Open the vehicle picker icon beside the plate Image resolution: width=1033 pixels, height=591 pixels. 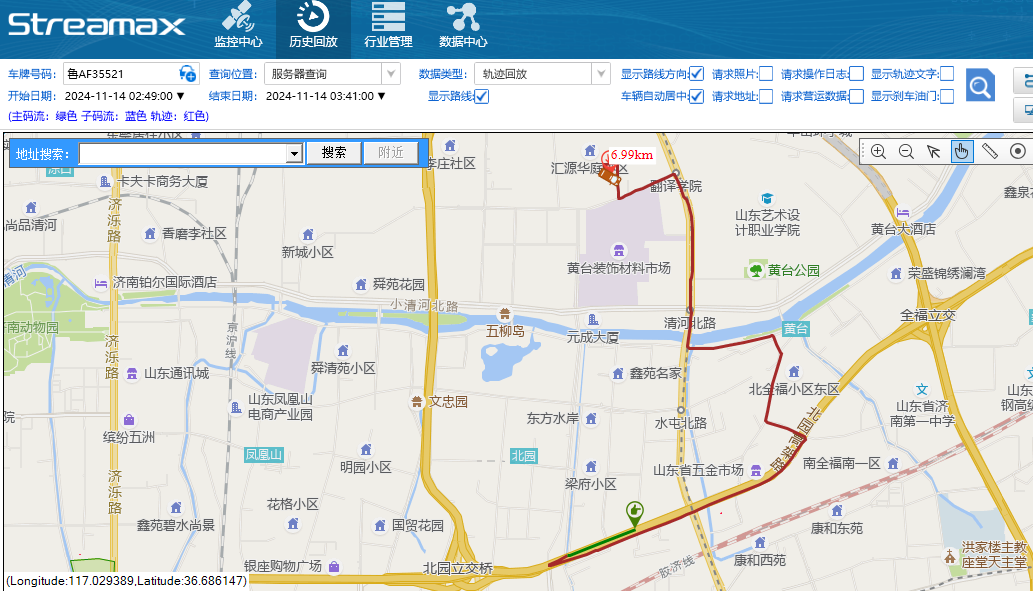pyautogui.click(x=188, y=73)
